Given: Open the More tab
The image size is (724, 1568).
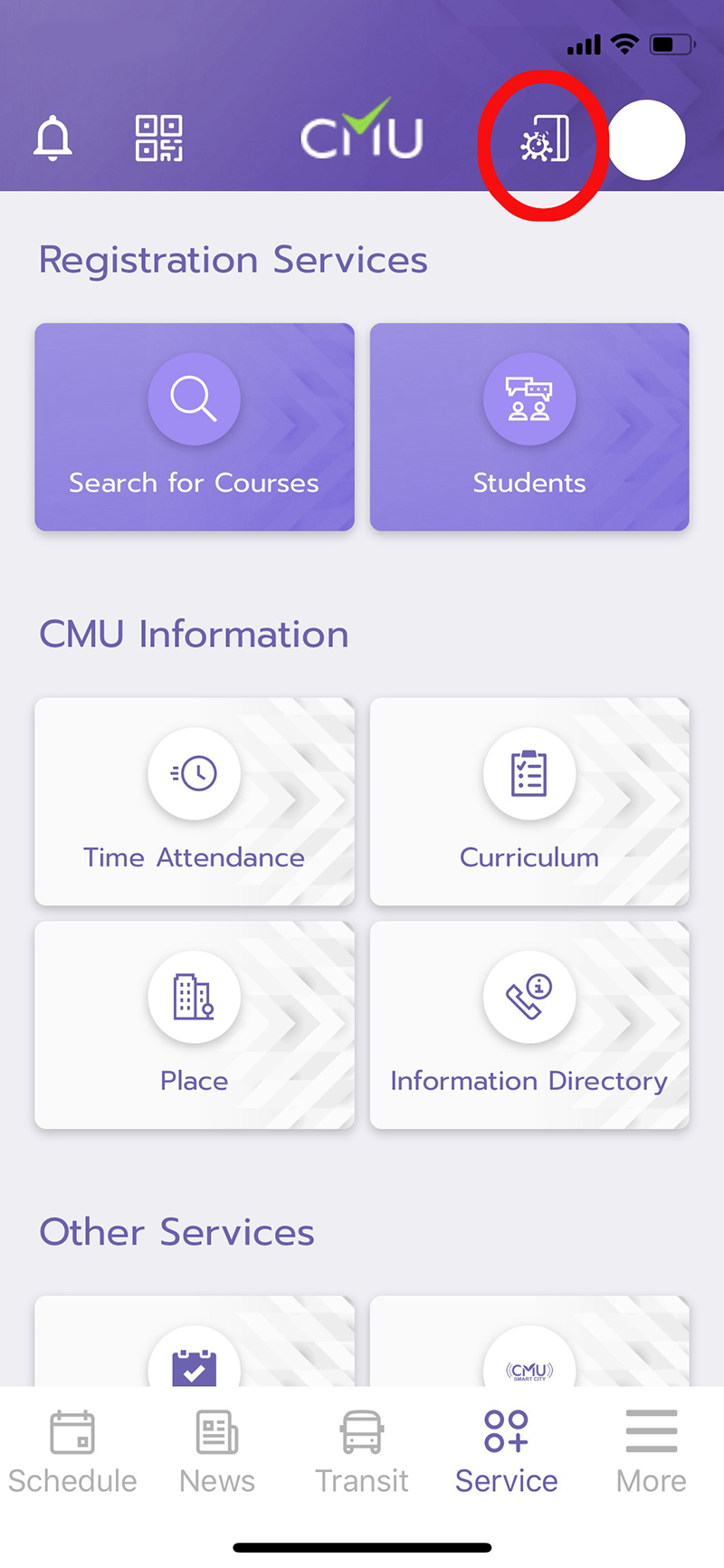Looking at the screenshot, I should click(652, 1452).
